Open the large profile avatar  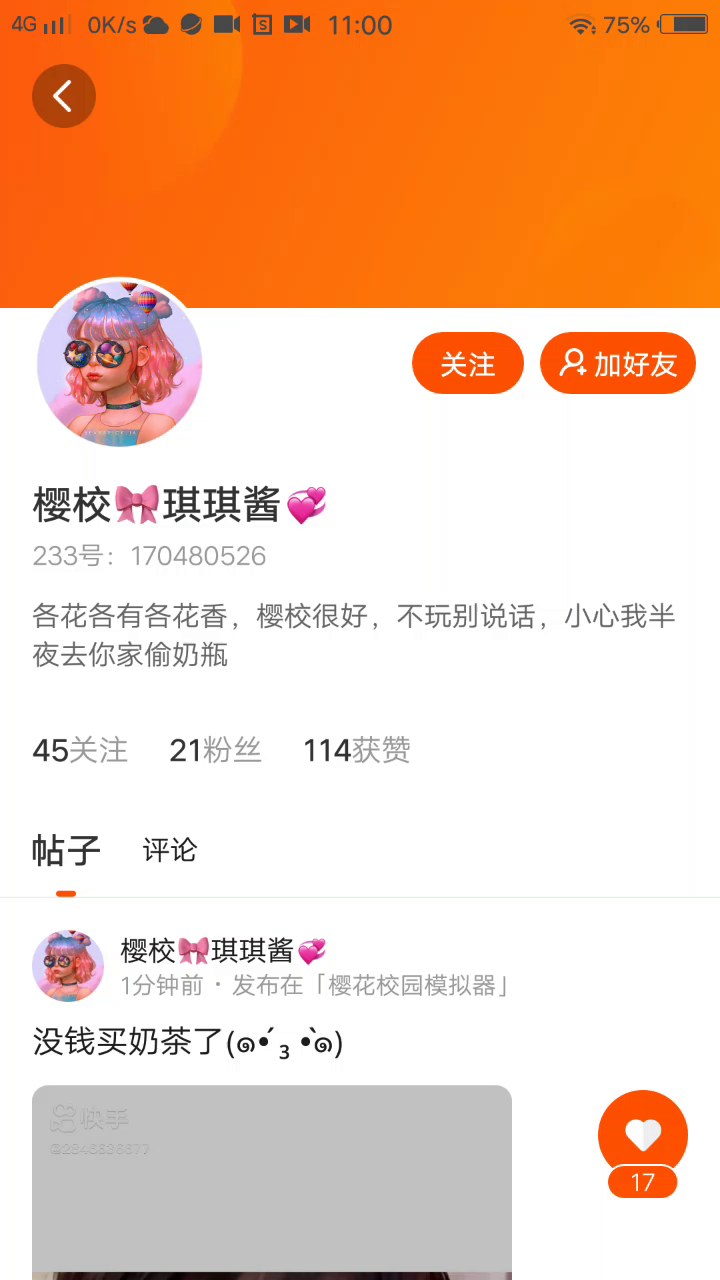(120, 362)
